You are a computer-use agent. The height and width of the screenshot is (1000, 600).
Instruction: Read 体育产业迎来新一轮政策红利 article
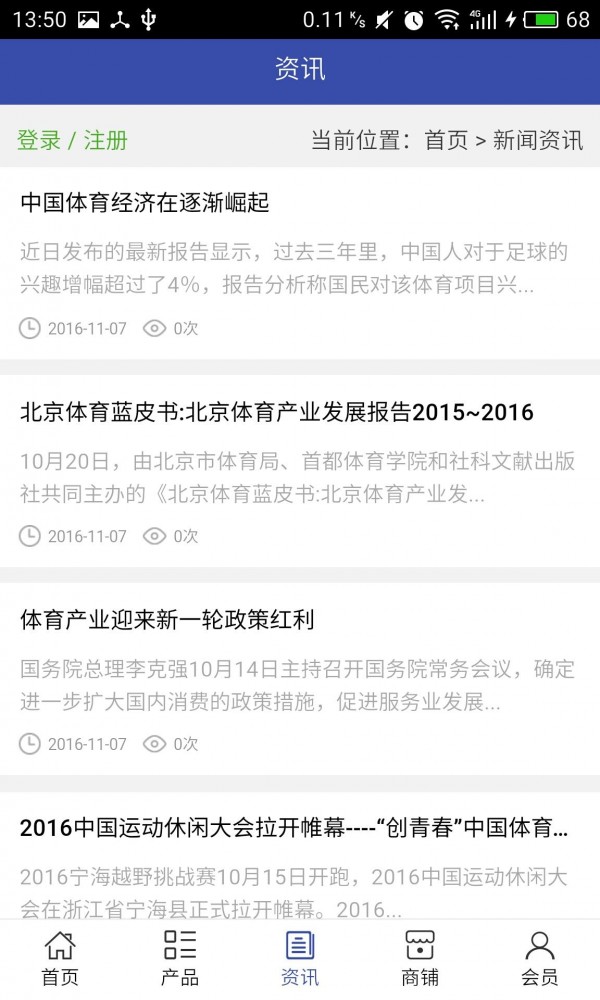point(167,620)
